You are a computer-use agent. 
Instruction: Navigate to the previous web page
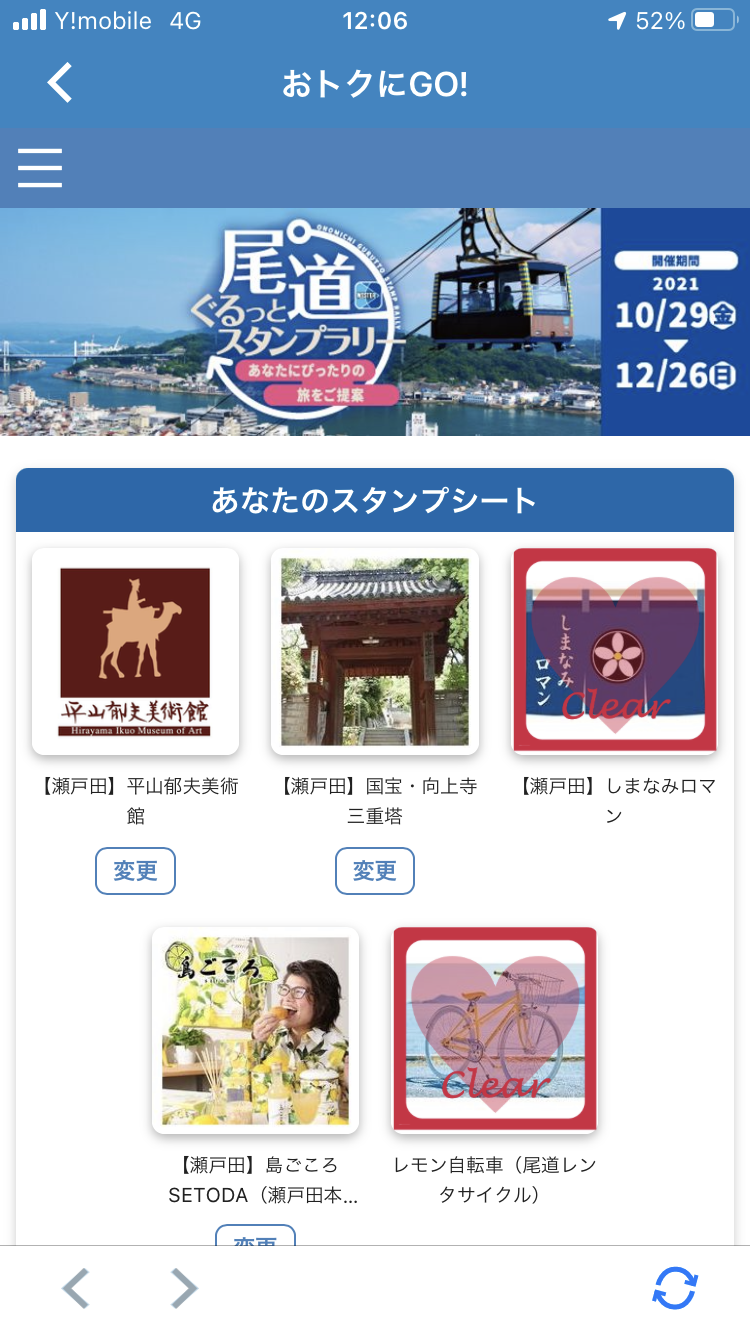click(76, 1288)
